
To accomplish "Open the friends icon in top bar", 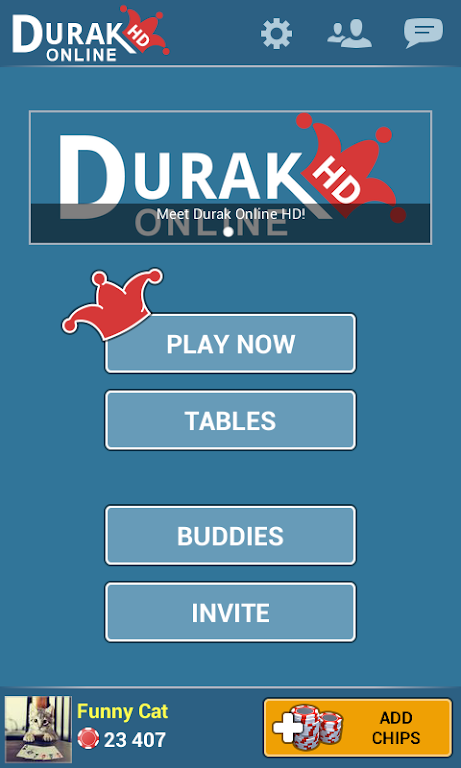I will [x=349, y=33].
